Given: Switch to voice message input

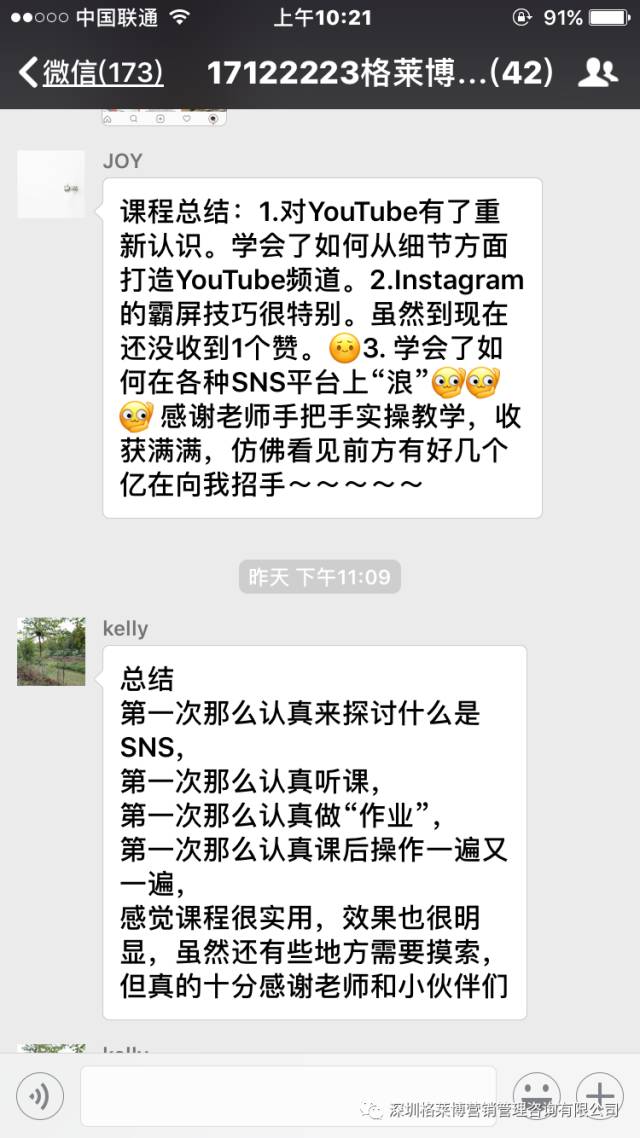Looking at the screenshot, I should tap(40, 1097).
